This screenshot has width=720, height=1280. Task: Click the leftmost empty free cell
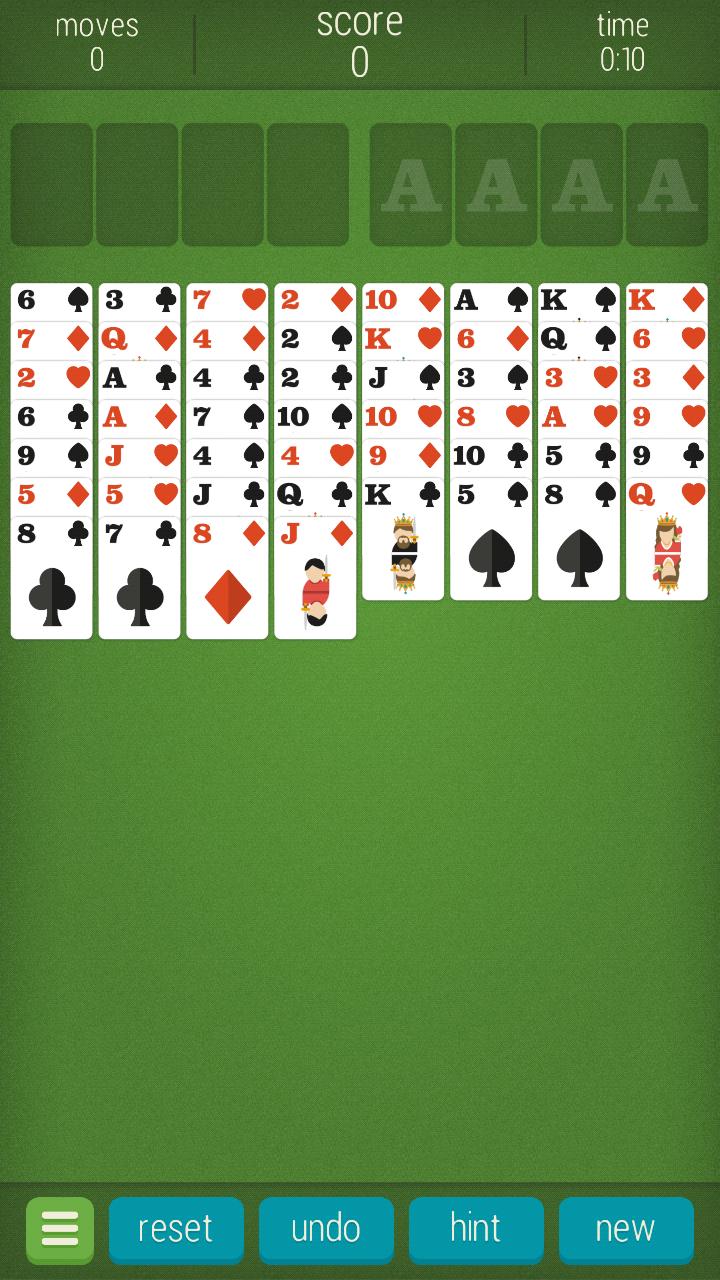(x=51, y=183)
